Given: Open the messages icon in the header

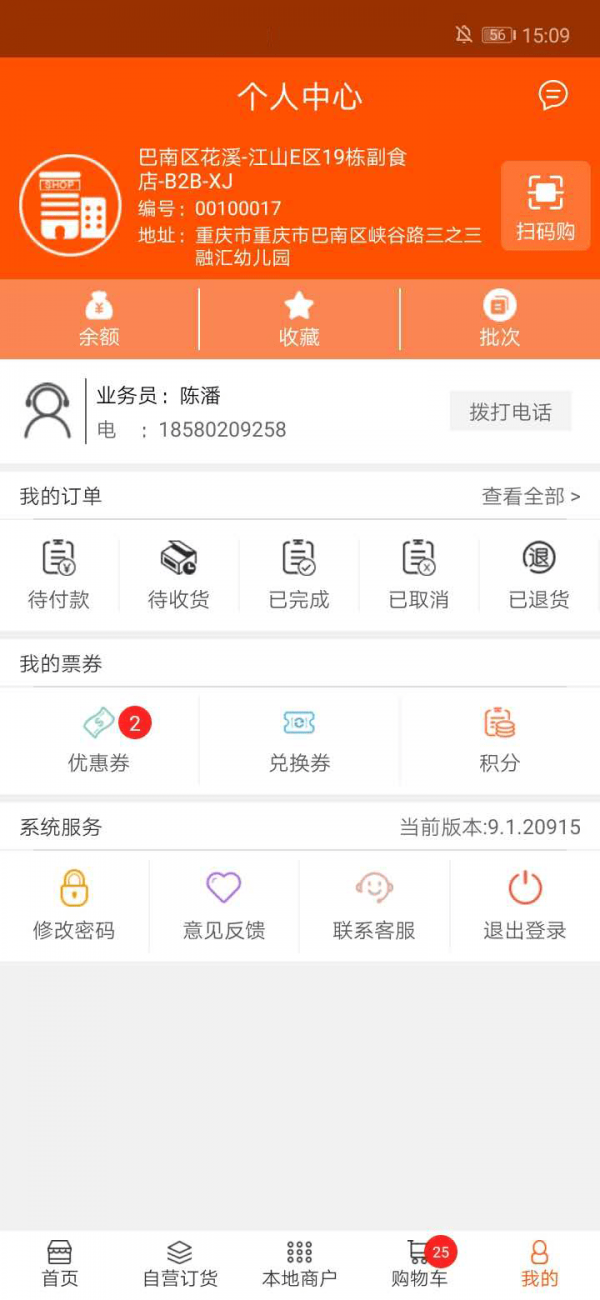Looking at the screenshot, I should tap(553, 95).
